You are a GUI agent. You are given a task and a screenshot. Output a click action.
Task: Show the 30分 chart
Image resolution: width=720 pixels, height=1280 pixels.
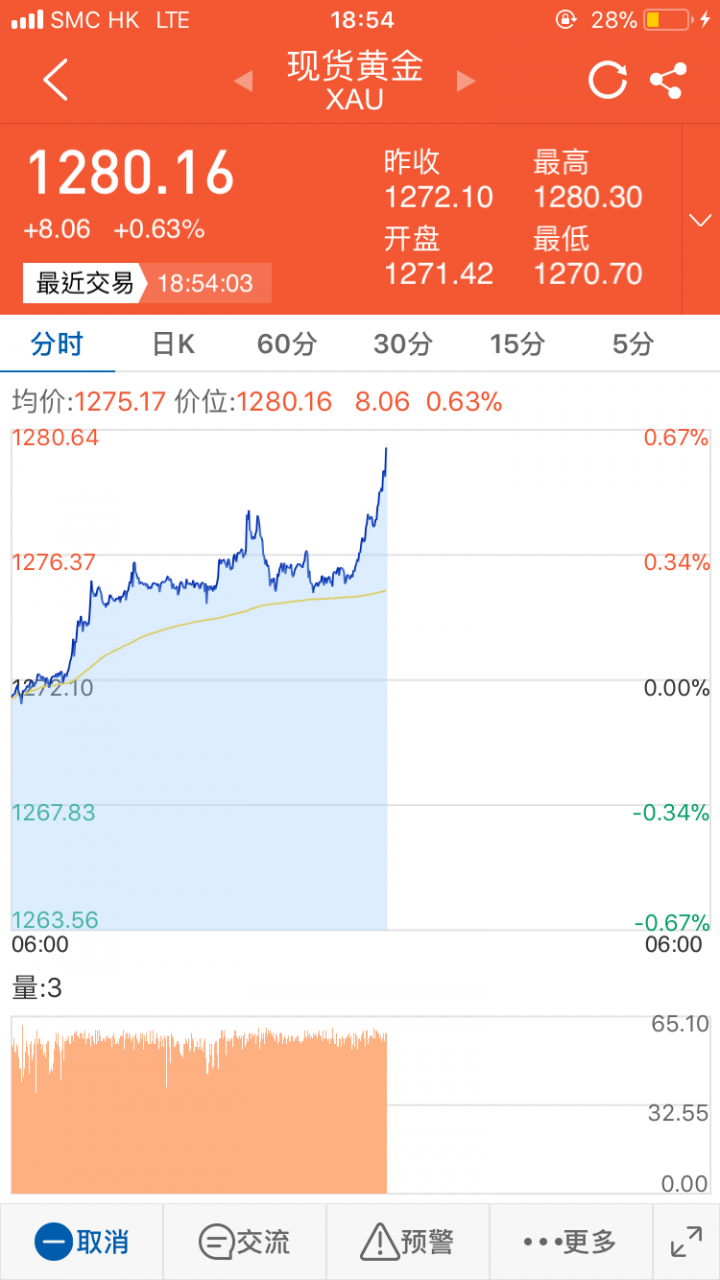(403, 345)
